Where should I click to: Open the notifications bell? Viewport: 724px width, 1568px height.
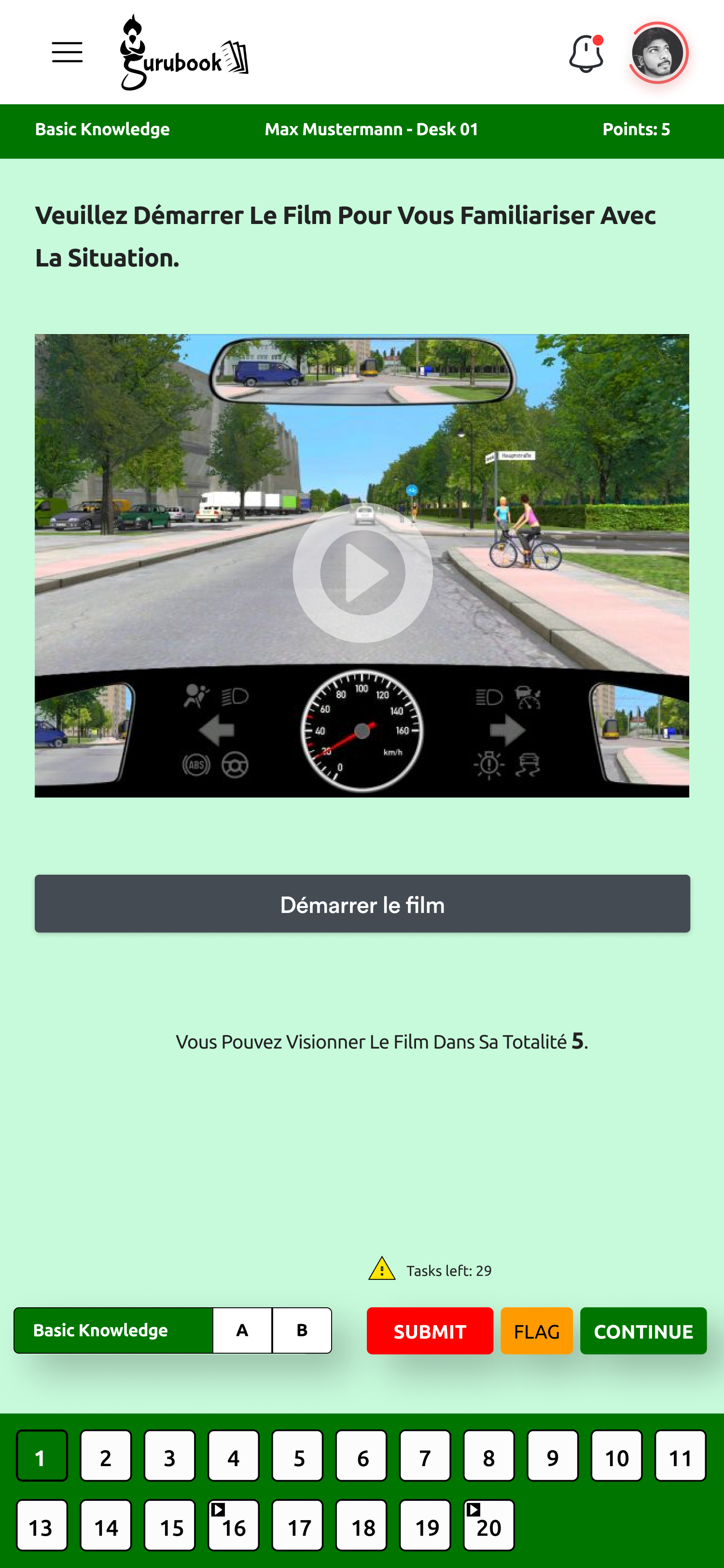pyautogui.click(x=585, y=54)
